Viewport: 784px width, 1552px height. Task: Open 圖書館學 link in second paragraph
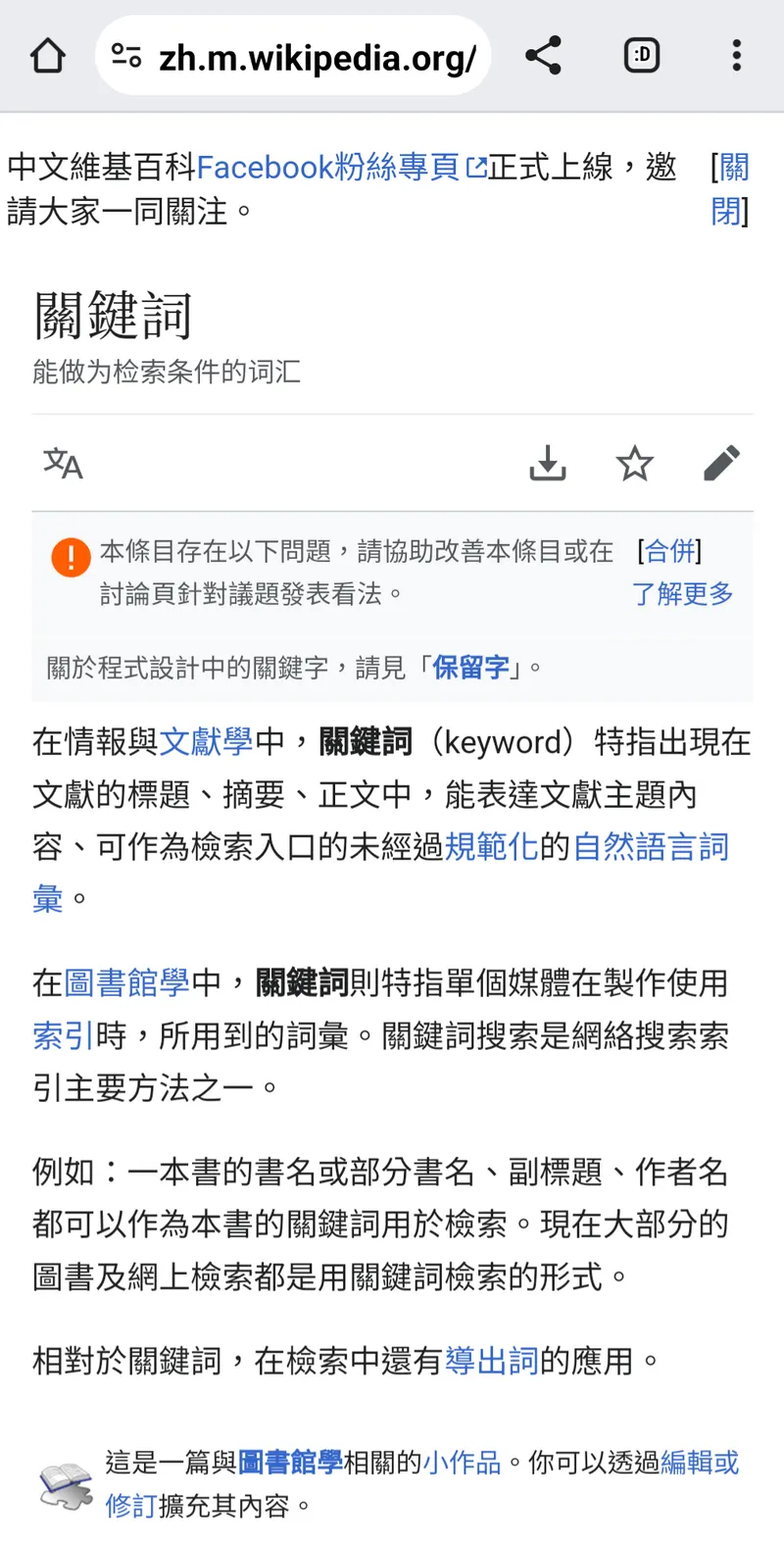point(126,982)
